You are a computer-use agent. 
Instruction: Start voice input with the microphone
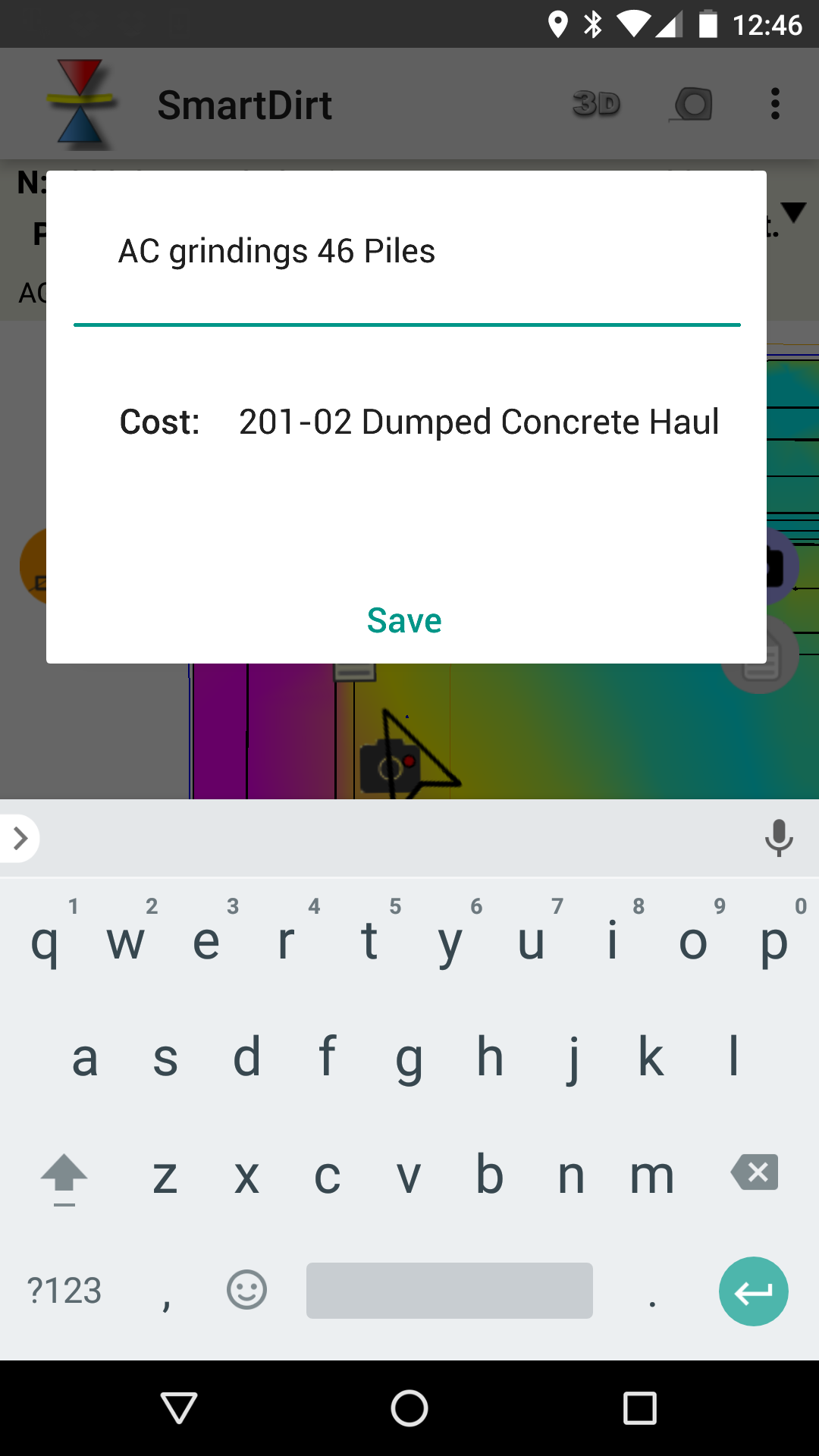(x=779, y=838)
